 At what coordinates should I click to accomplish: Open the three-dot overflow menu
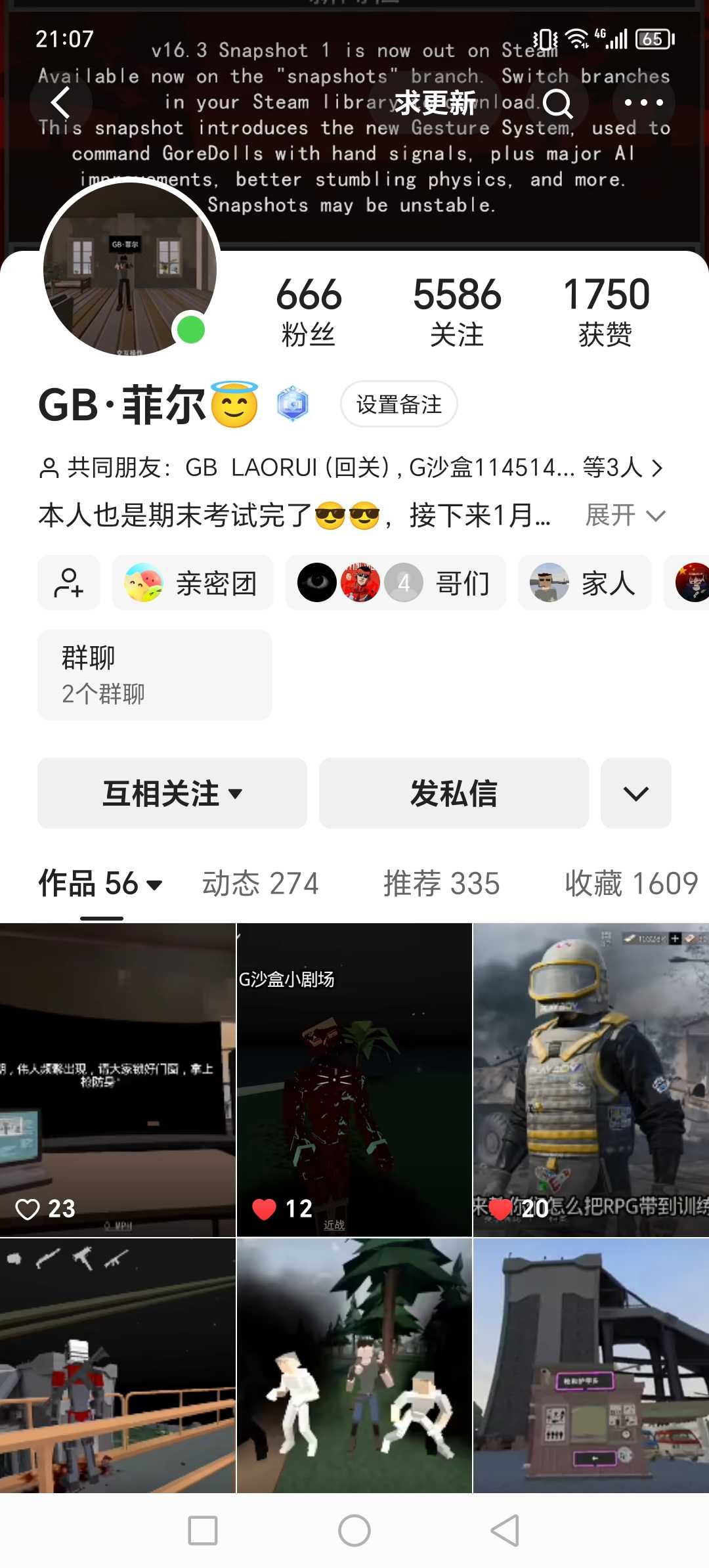pyautogui.click(x=643, y=102)
